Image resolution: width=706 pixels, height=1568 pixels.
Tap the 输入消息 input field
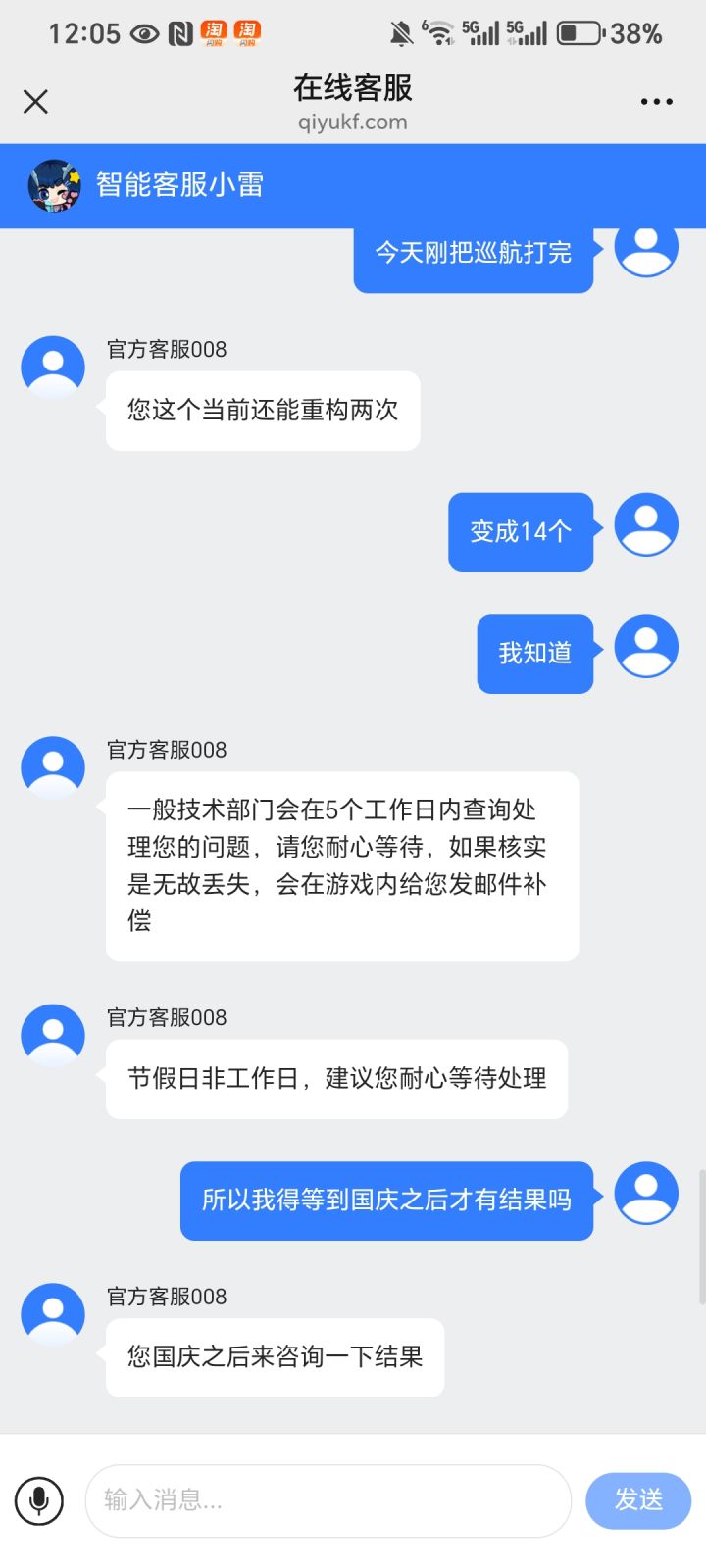(x=328, y=1500)
